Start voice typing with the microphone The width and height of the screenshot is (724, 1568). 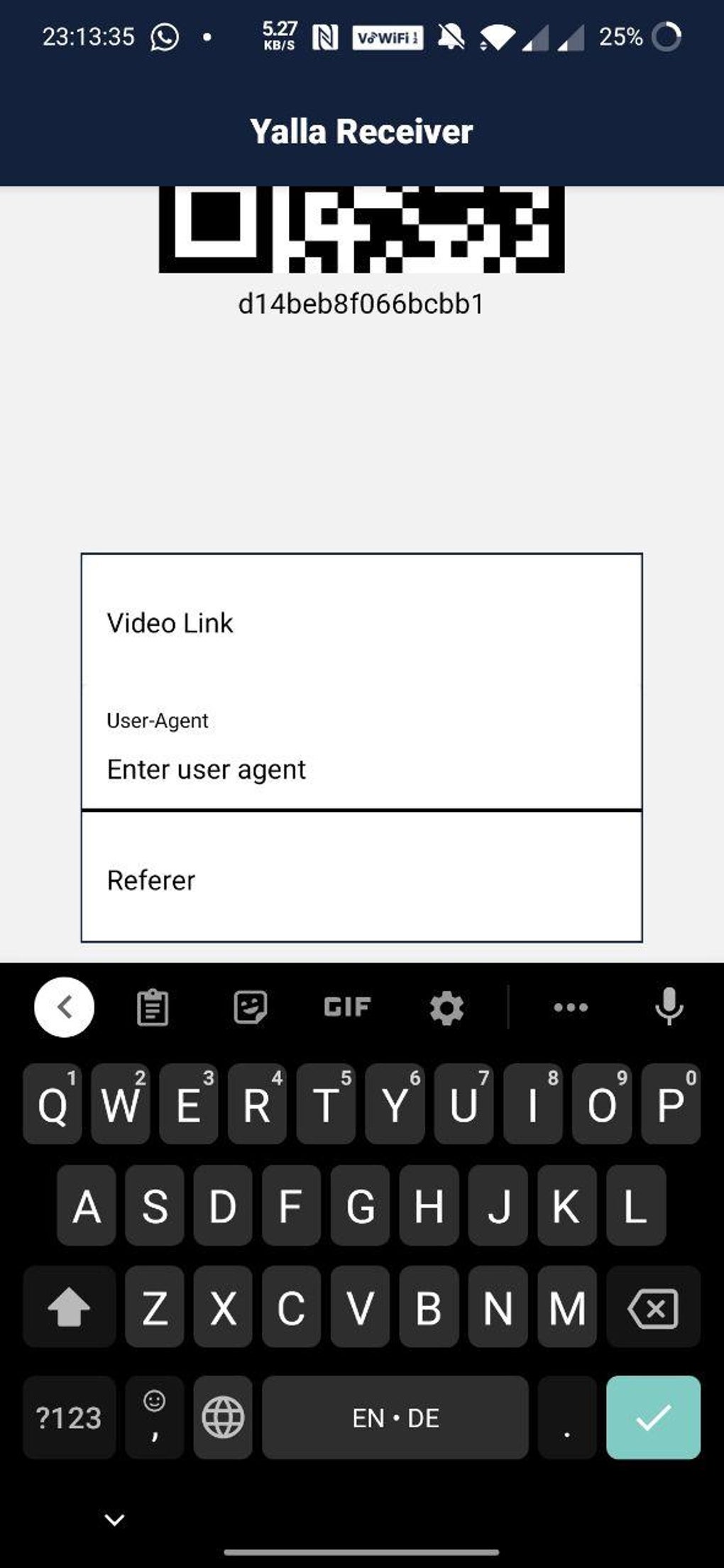point(669,1007)
